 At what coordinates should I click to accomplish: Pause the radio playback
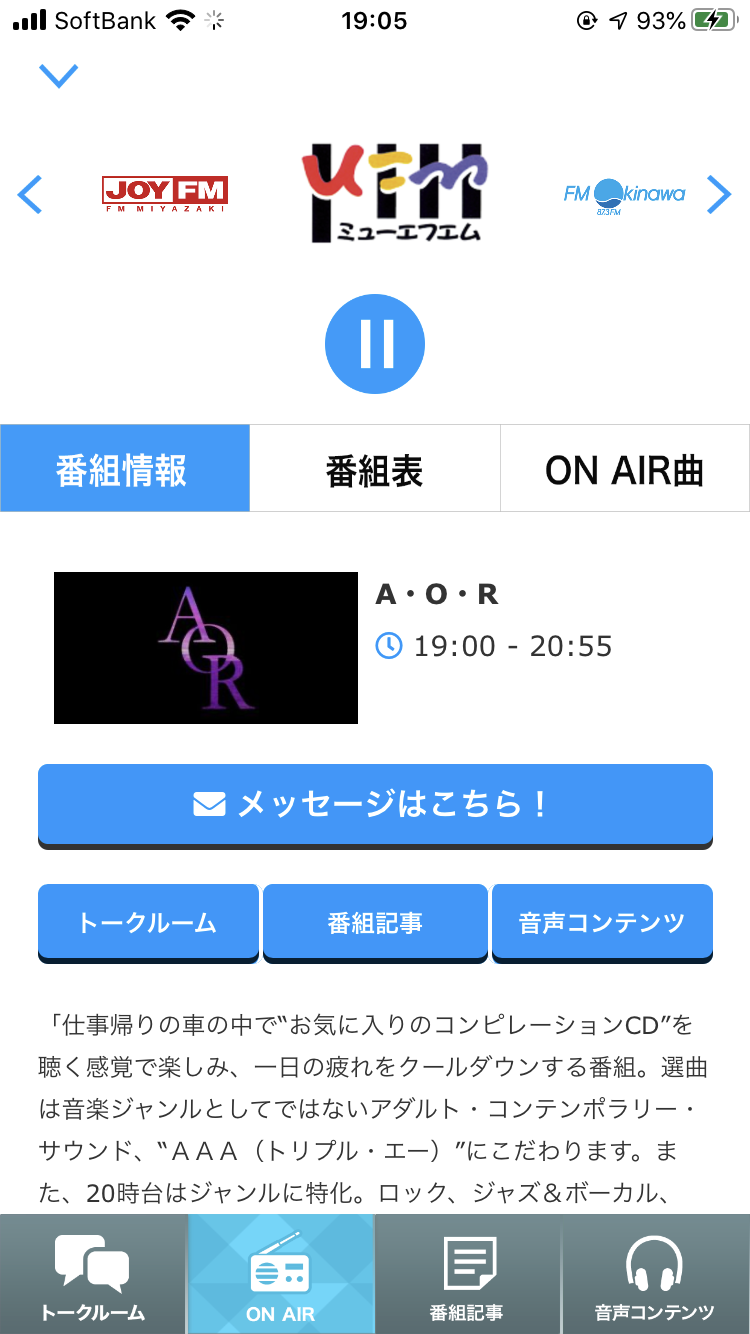[x=375, y=343]
